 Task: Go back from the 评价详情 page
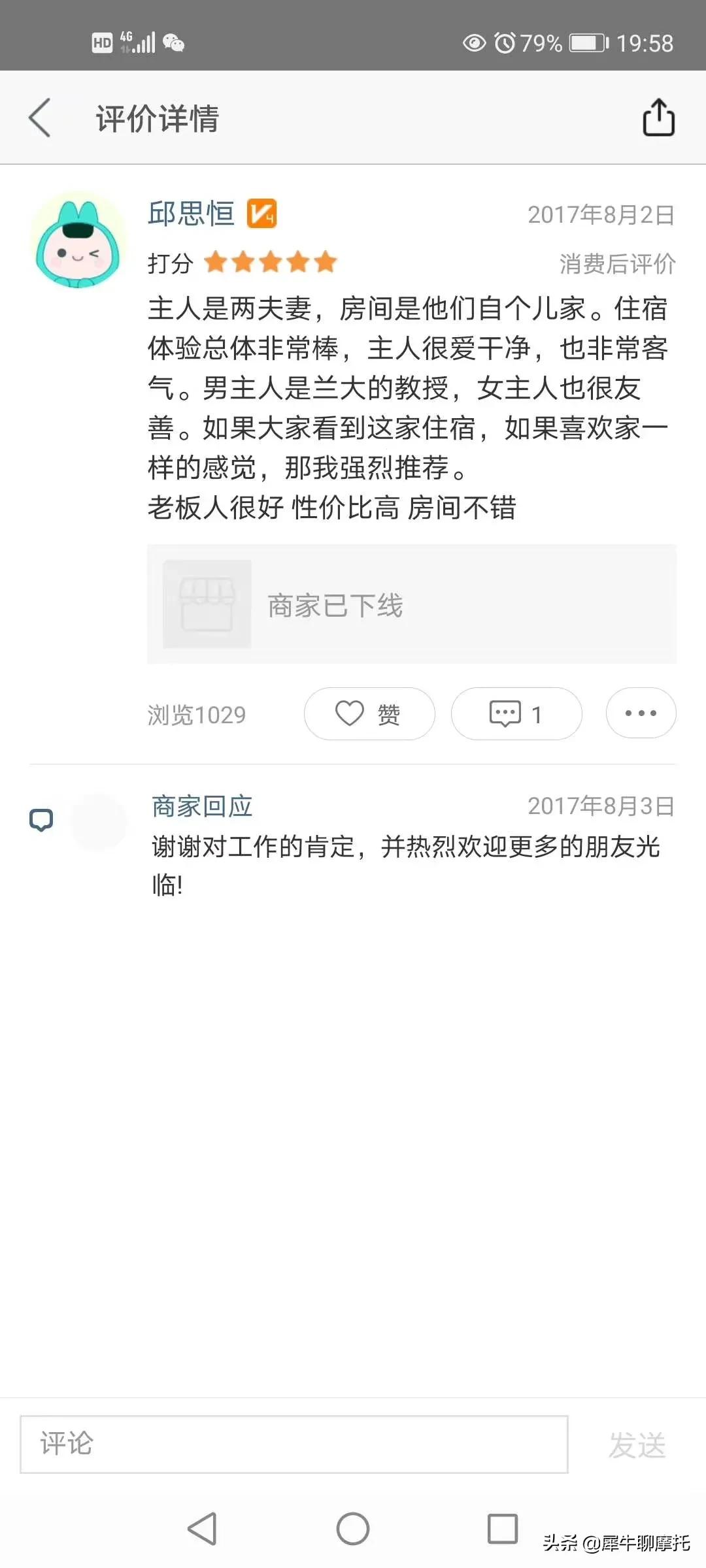click(40, 118)
